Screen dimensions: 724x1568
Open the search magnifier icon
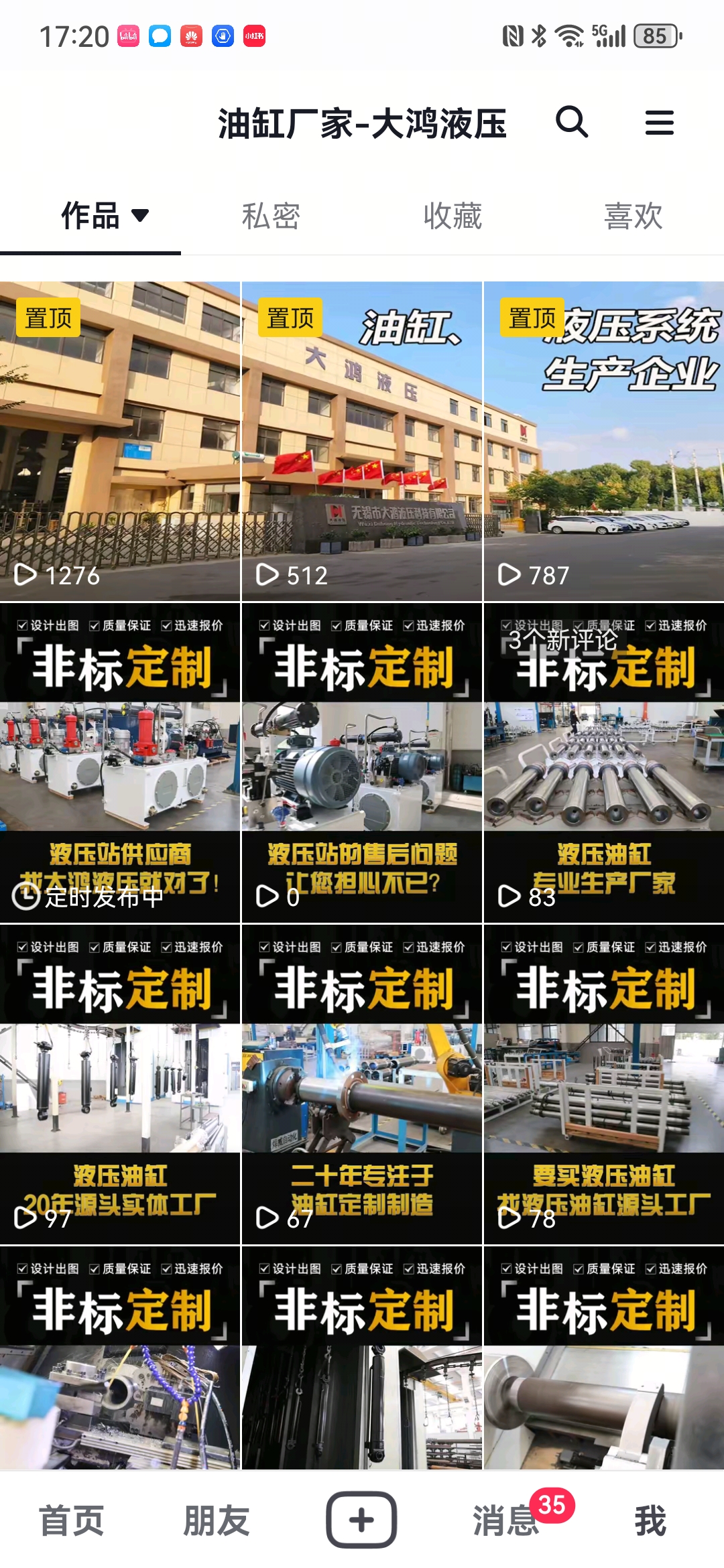pyautogui.click(x=572, y=122)
